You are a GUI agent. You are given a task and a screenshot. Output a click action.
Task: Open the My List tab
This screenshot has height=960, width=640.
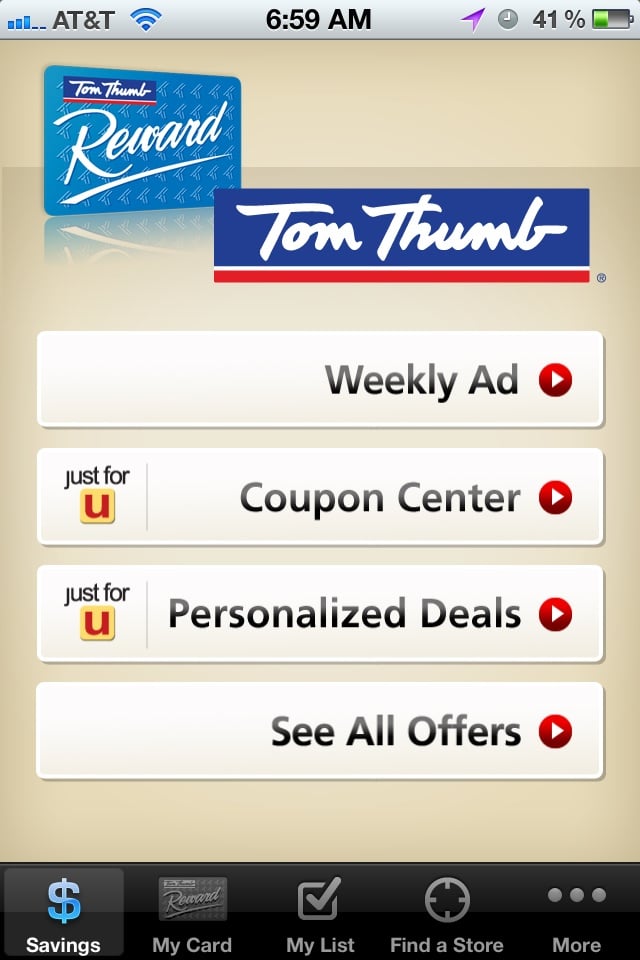tap(320, 912)
